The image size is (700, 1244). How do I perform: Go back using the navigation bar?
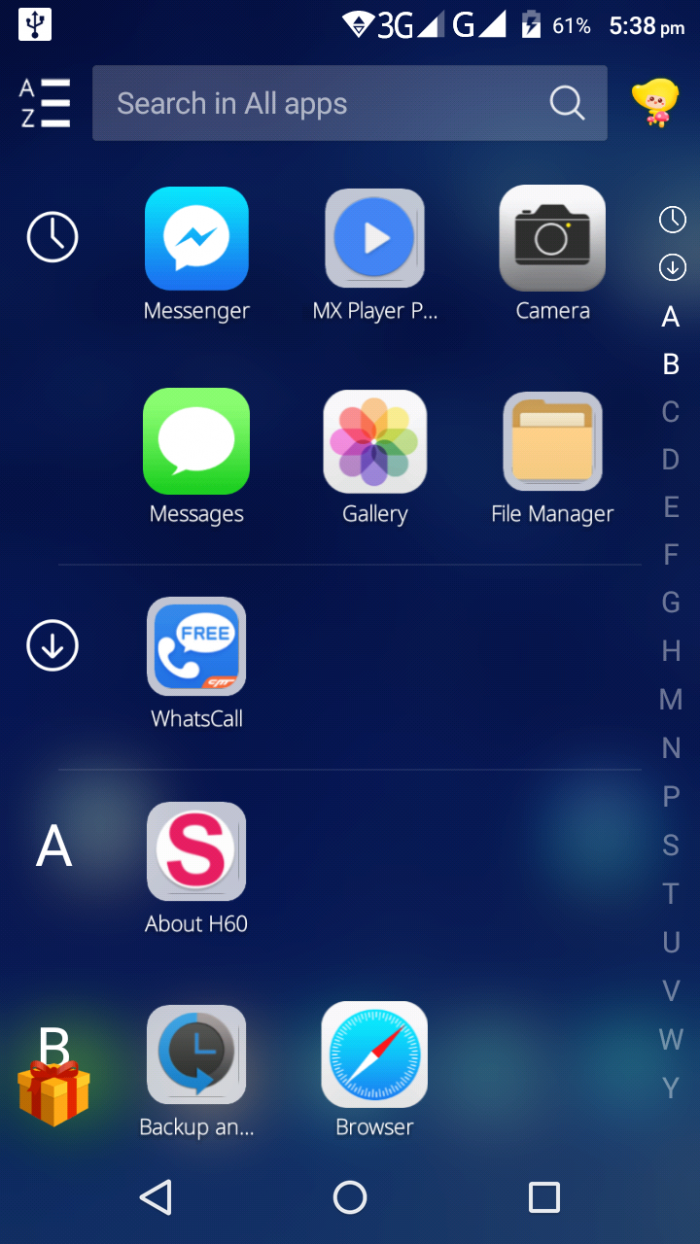pyautogui.click(x=156, y=1197)
